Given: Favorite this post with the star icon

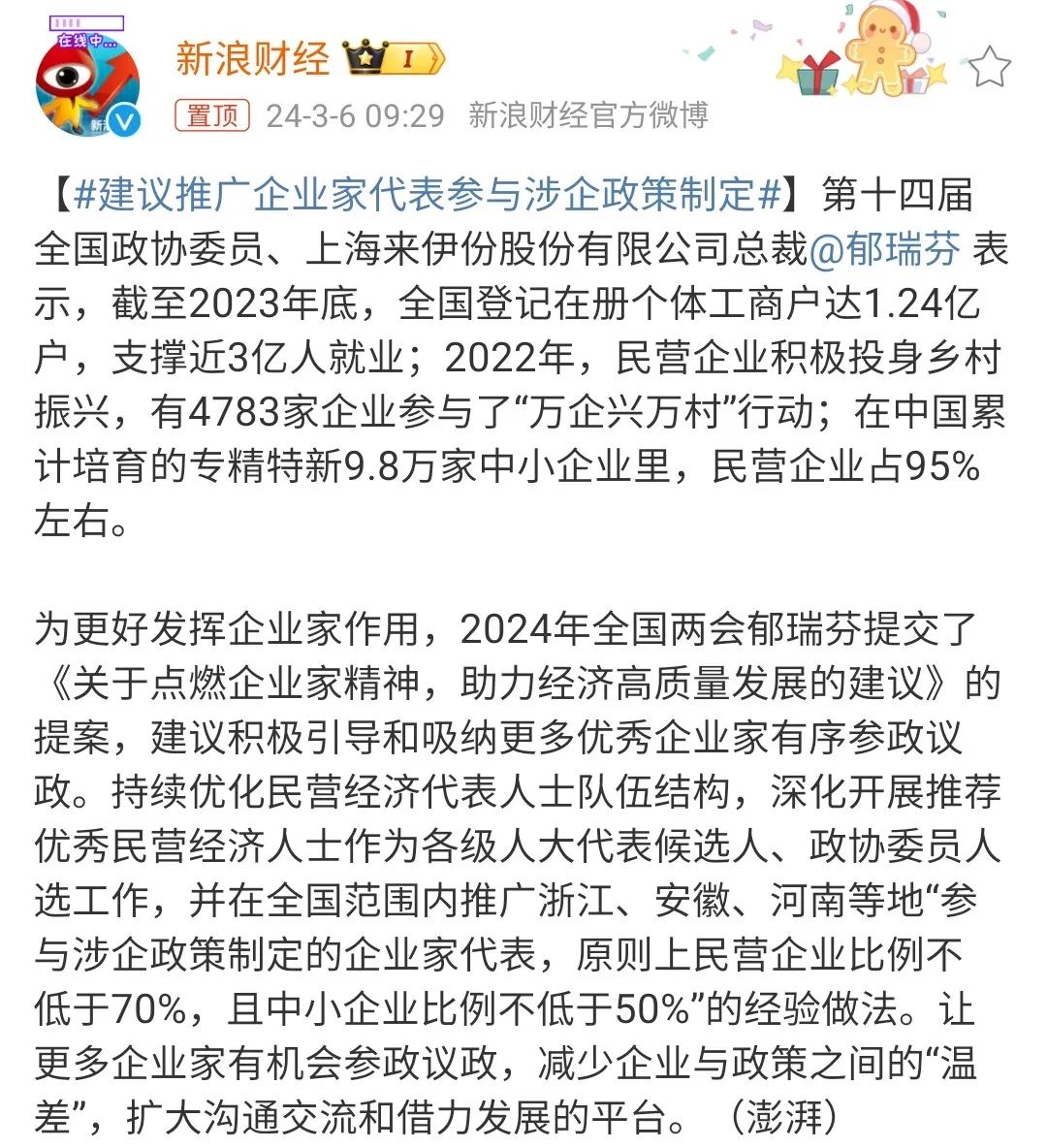Looking at the screenshot, I should click(989, 66).
